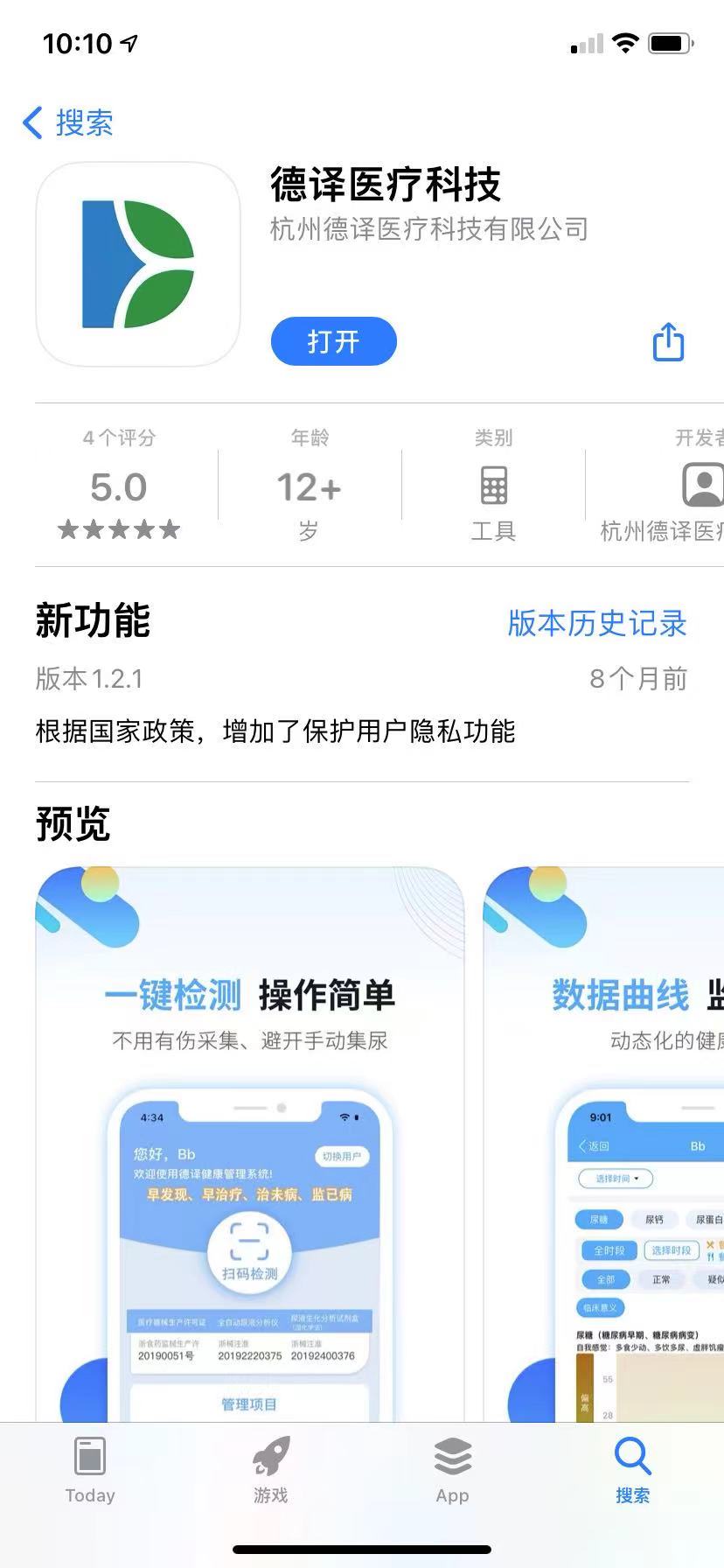Select the 搜索 tab in the bottom bar
The height and width of the screenshot is (1568, 724).
coord(632,1470)
